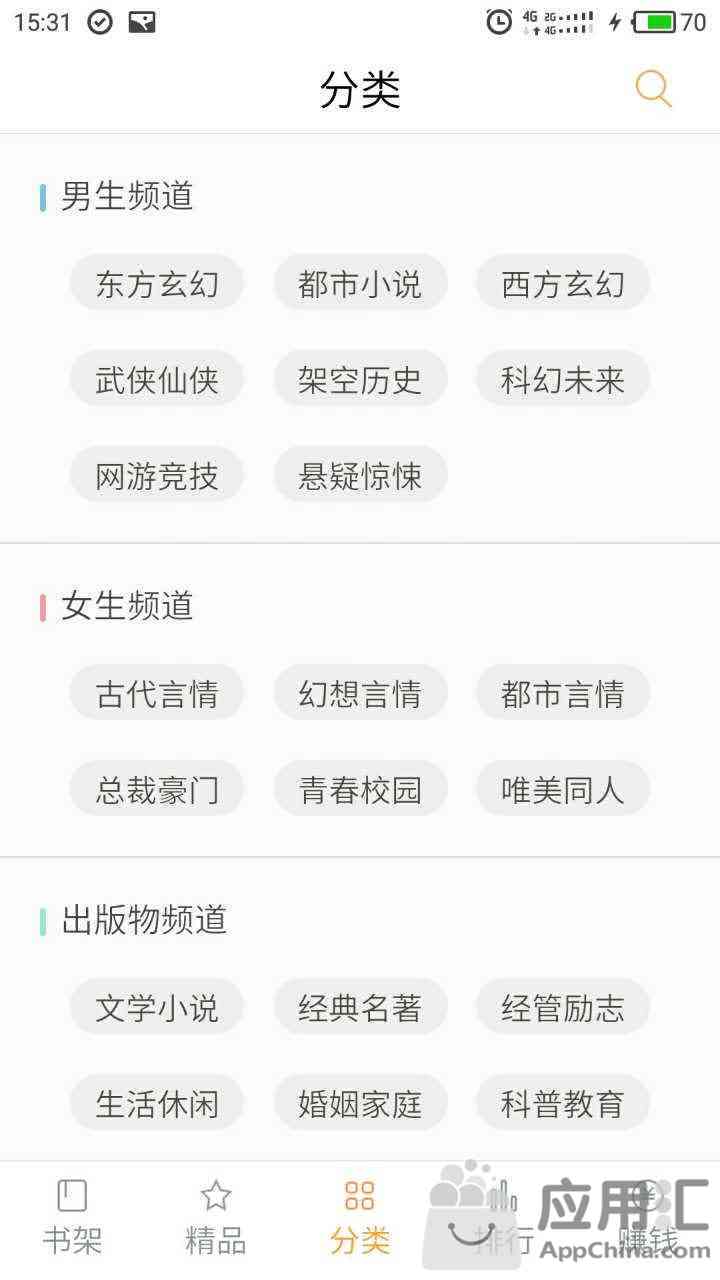This screenshot has height=1280, width=720.
Task: Open the 经典名著 category
Action: [360, 1007]
